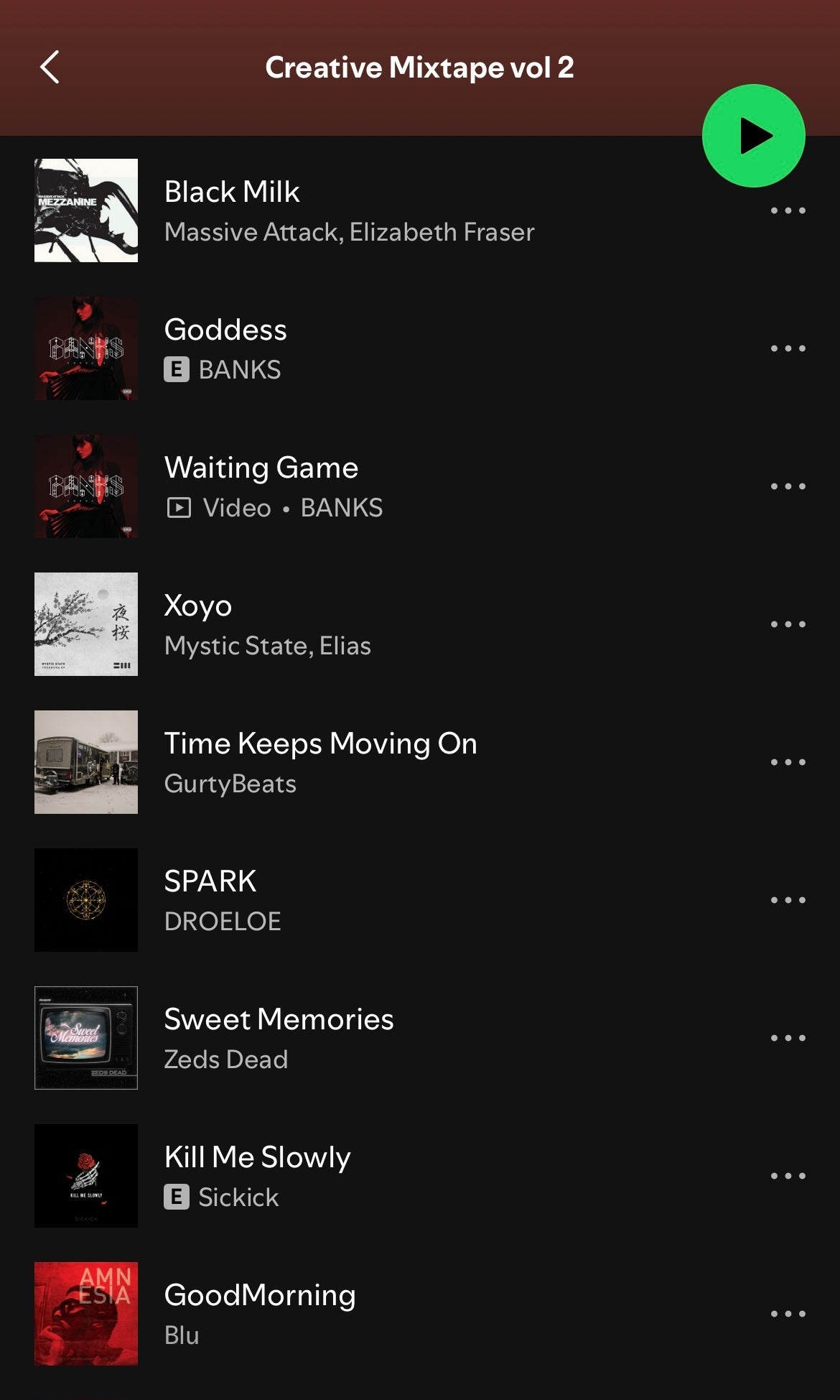Play Kill Me Slowly by Sickick
The width and height of the screenshot is (840, 1400).
tap(257, 1158)
